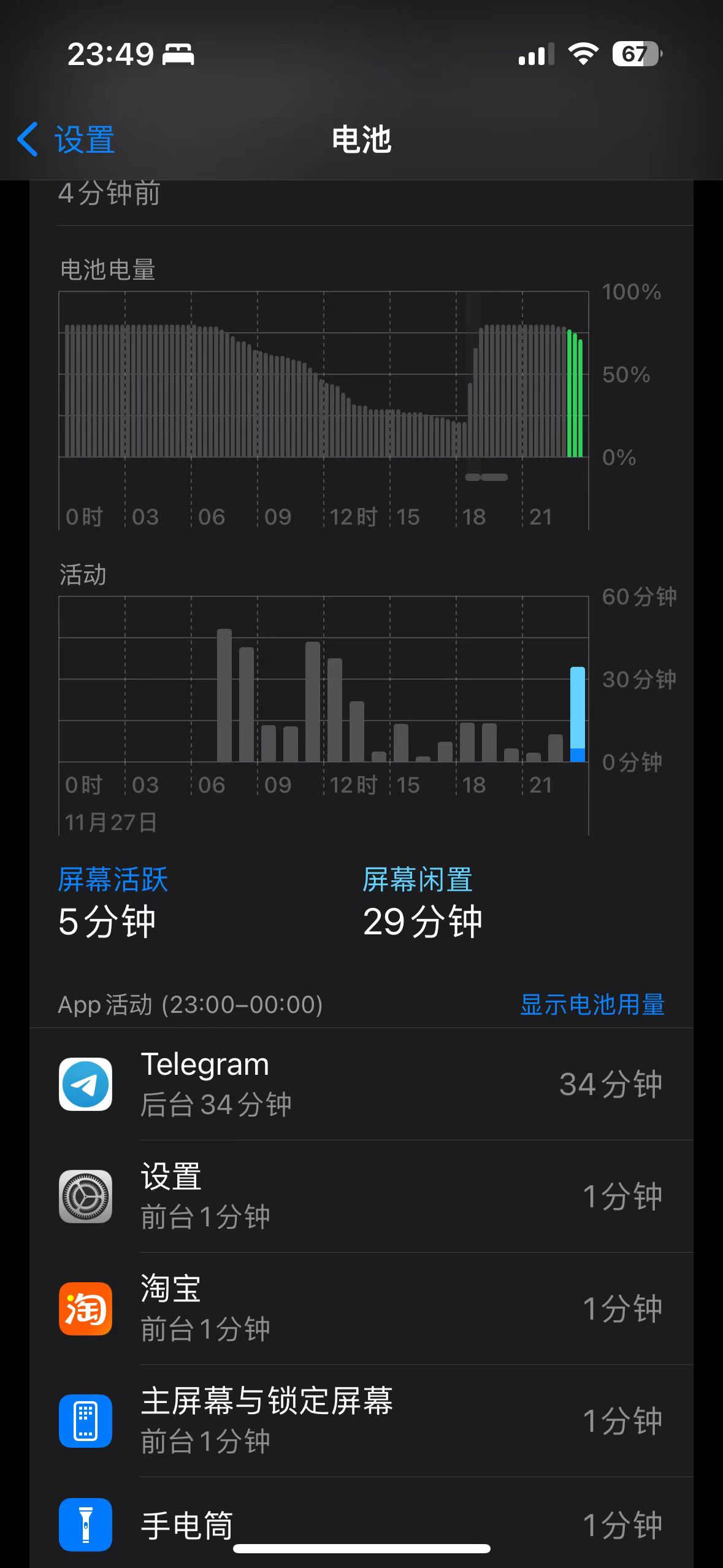Go back to 设置
The image size is (723, 1568).
coord(66,139)
